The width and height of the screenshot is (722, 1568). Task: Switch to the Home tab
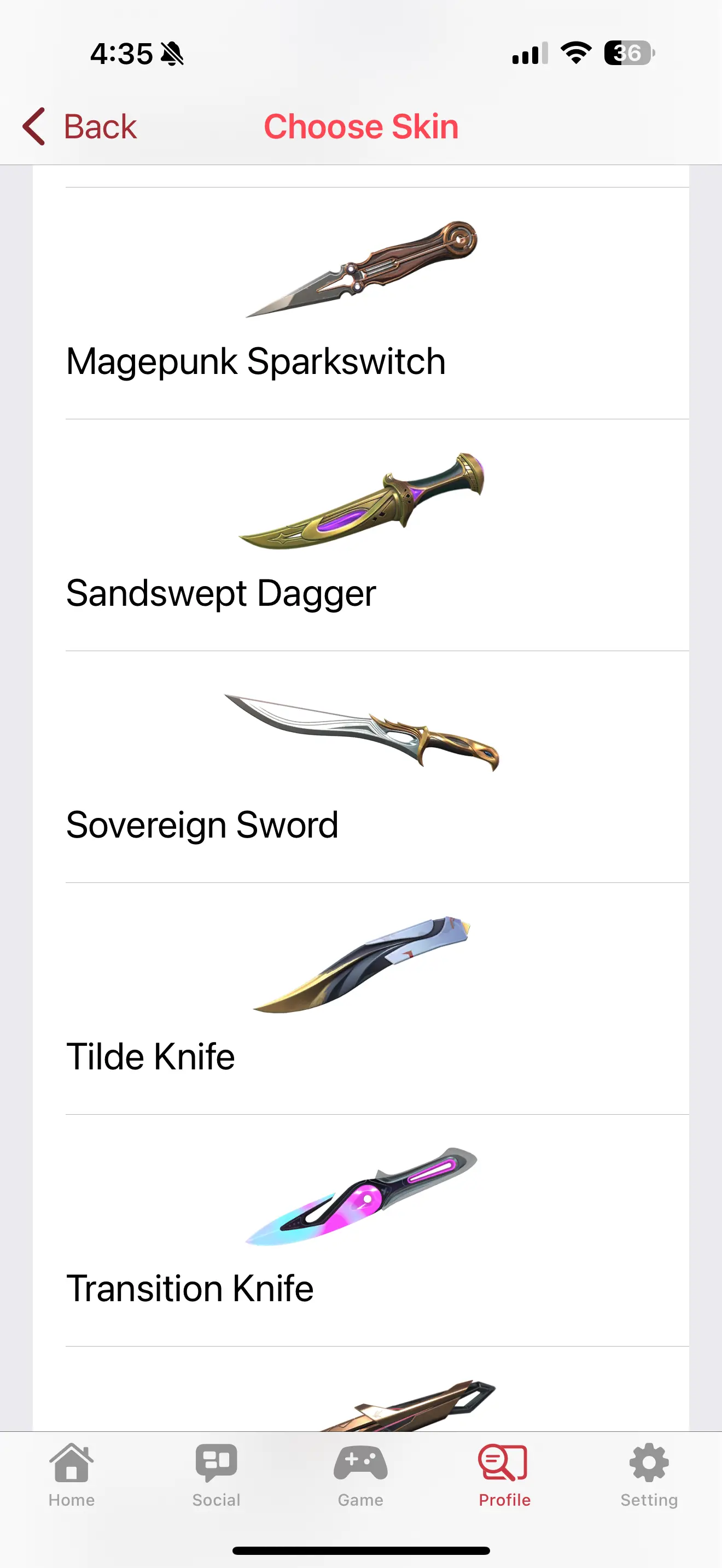(x=72, y=1473)
